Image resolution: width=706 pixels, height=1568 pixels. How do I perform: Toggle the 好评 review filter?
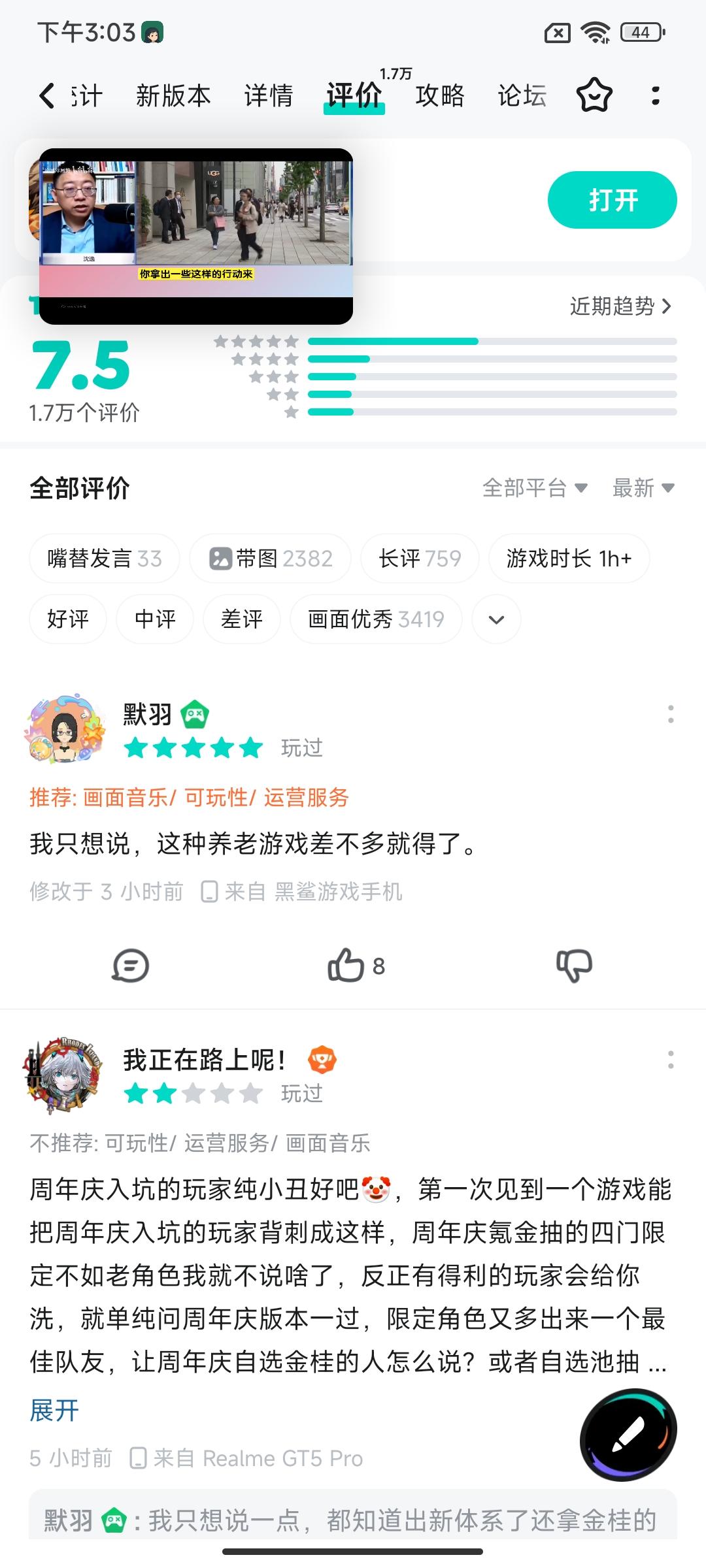[67, 619]
